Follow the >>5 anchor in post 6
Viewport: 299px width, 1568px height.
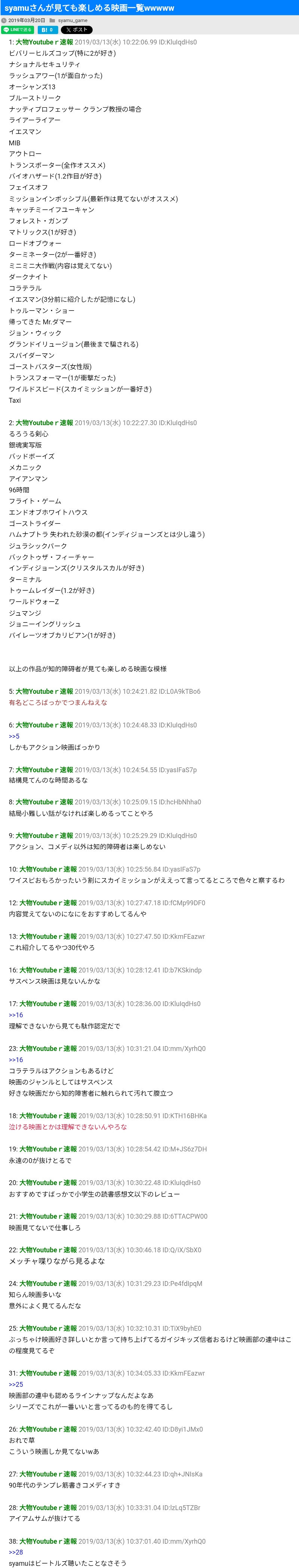click(x=14, y=736)
